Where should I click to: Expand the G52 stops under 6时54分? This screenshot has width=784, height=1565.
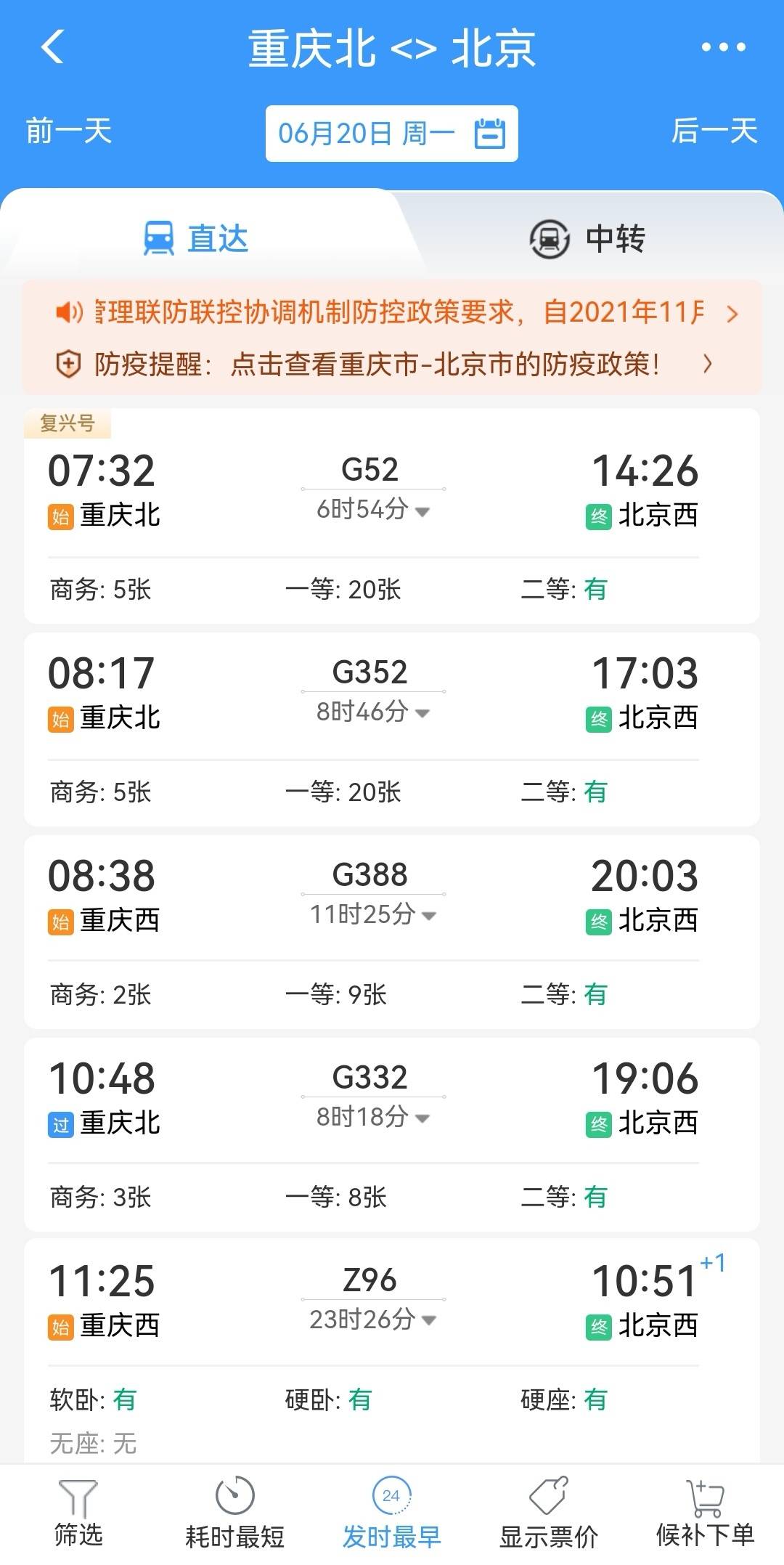(372, 510)
